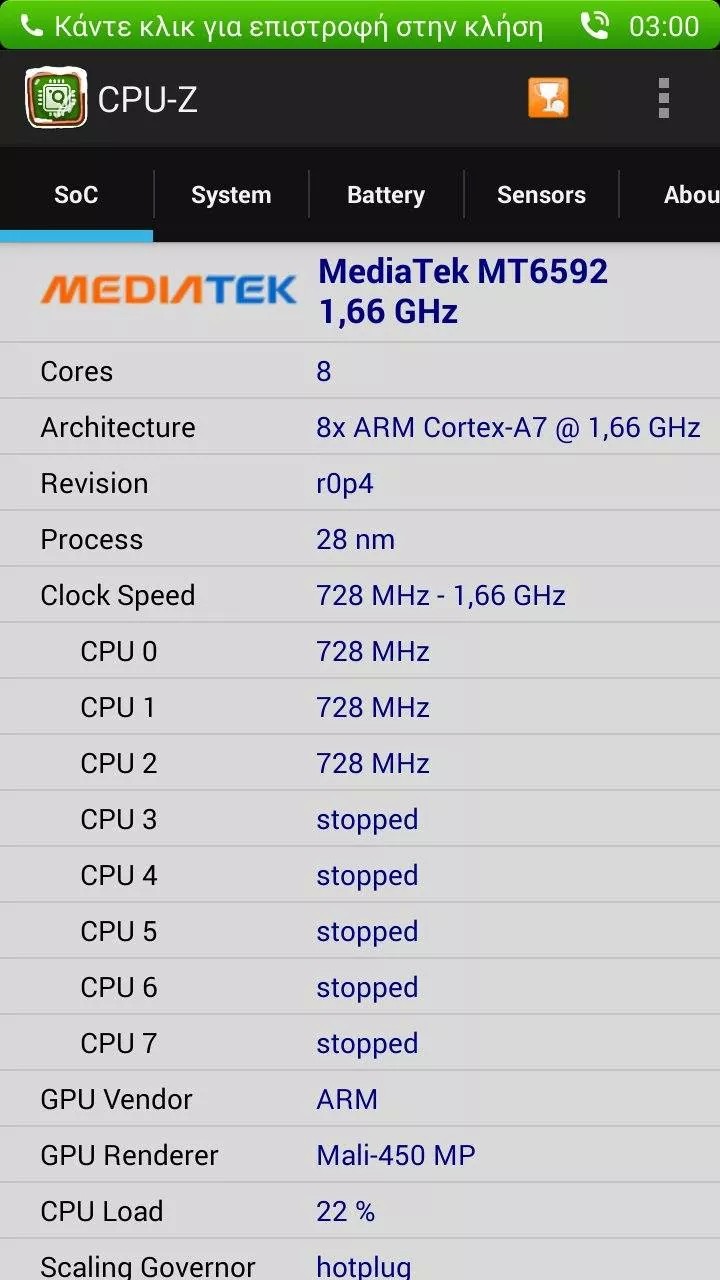Screen dimensions: 720x1280
Task: Go to the About tab
Action: [688, 195]
